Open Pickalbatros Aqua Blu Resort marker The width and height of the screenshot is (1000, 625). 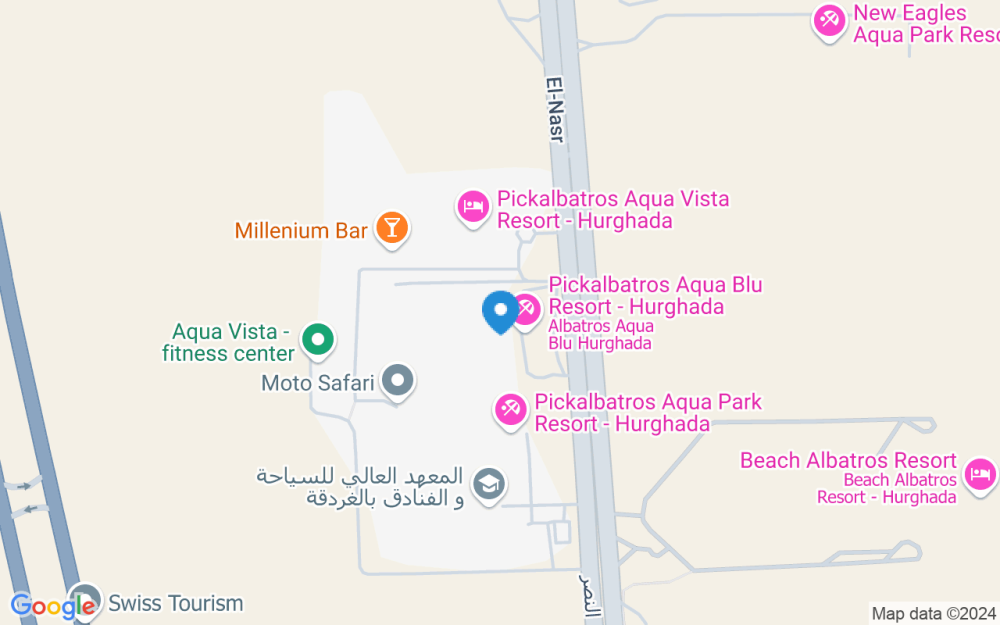click(526, 307)
